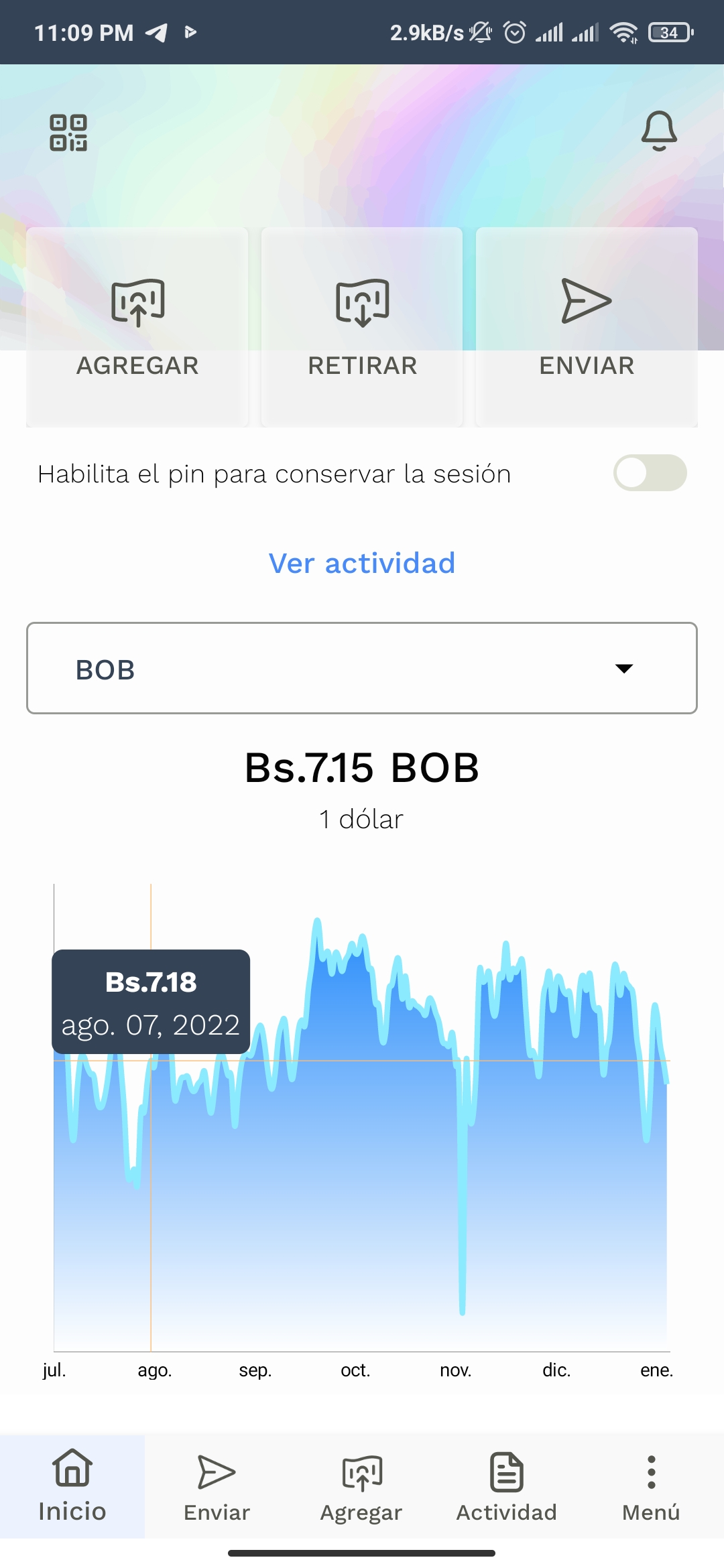Tap the RETIRAR card

point(362,327)
